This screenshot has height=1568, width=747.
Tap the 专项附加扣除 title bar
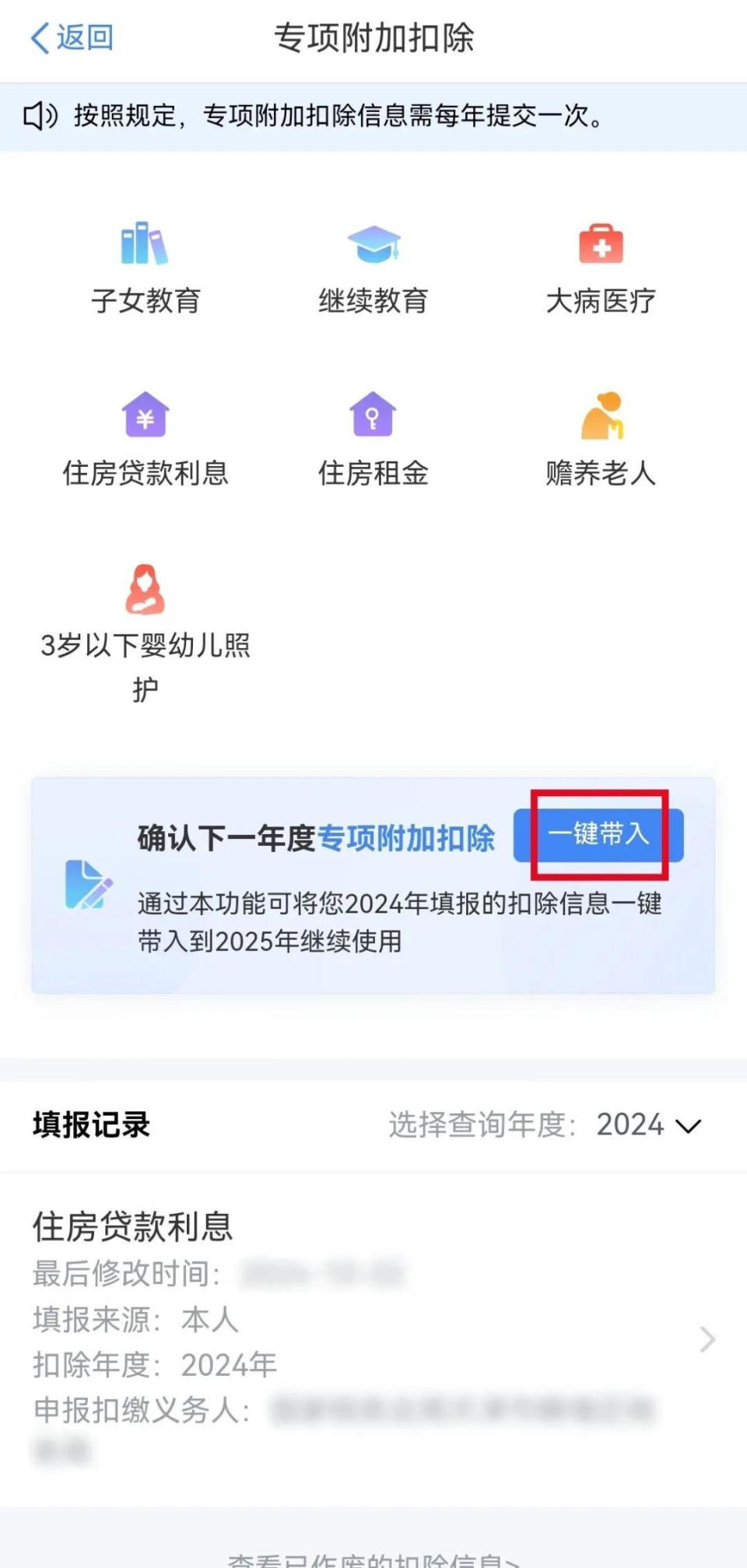click(373, 37)
